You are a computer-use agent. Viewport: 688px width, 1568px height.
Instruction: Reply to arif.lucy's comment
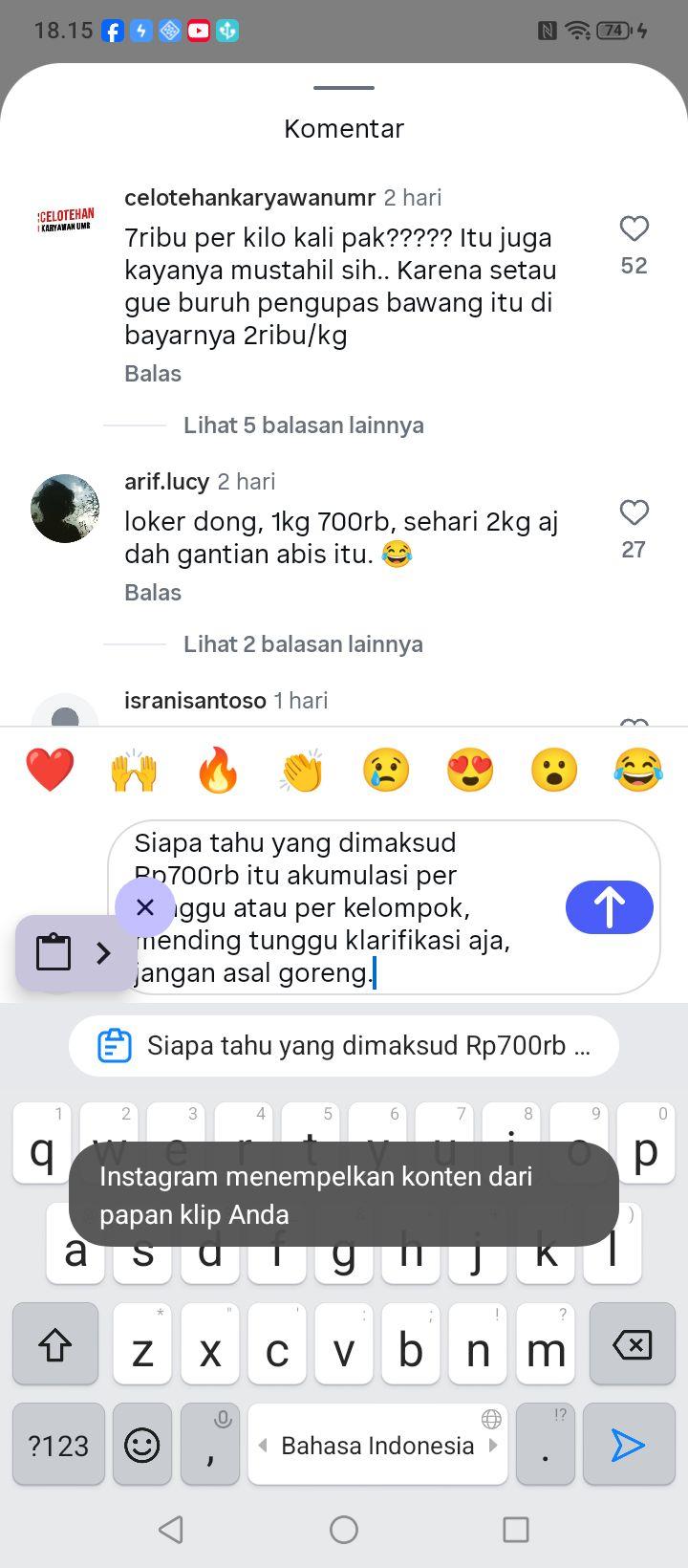click(x=153, y=592)
